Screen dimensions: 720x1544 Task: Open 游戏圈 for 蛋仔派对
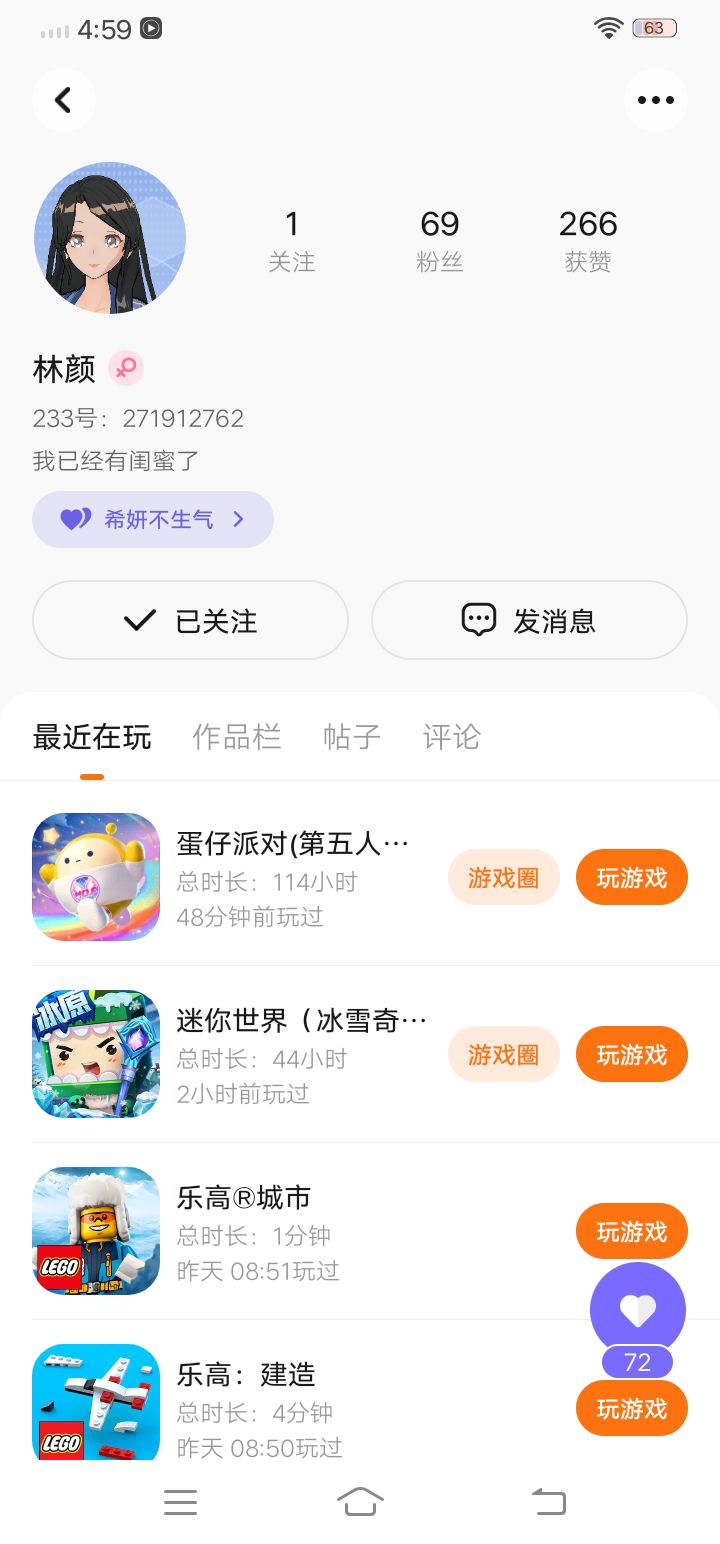pyautogui.click(x=503, y=878)
